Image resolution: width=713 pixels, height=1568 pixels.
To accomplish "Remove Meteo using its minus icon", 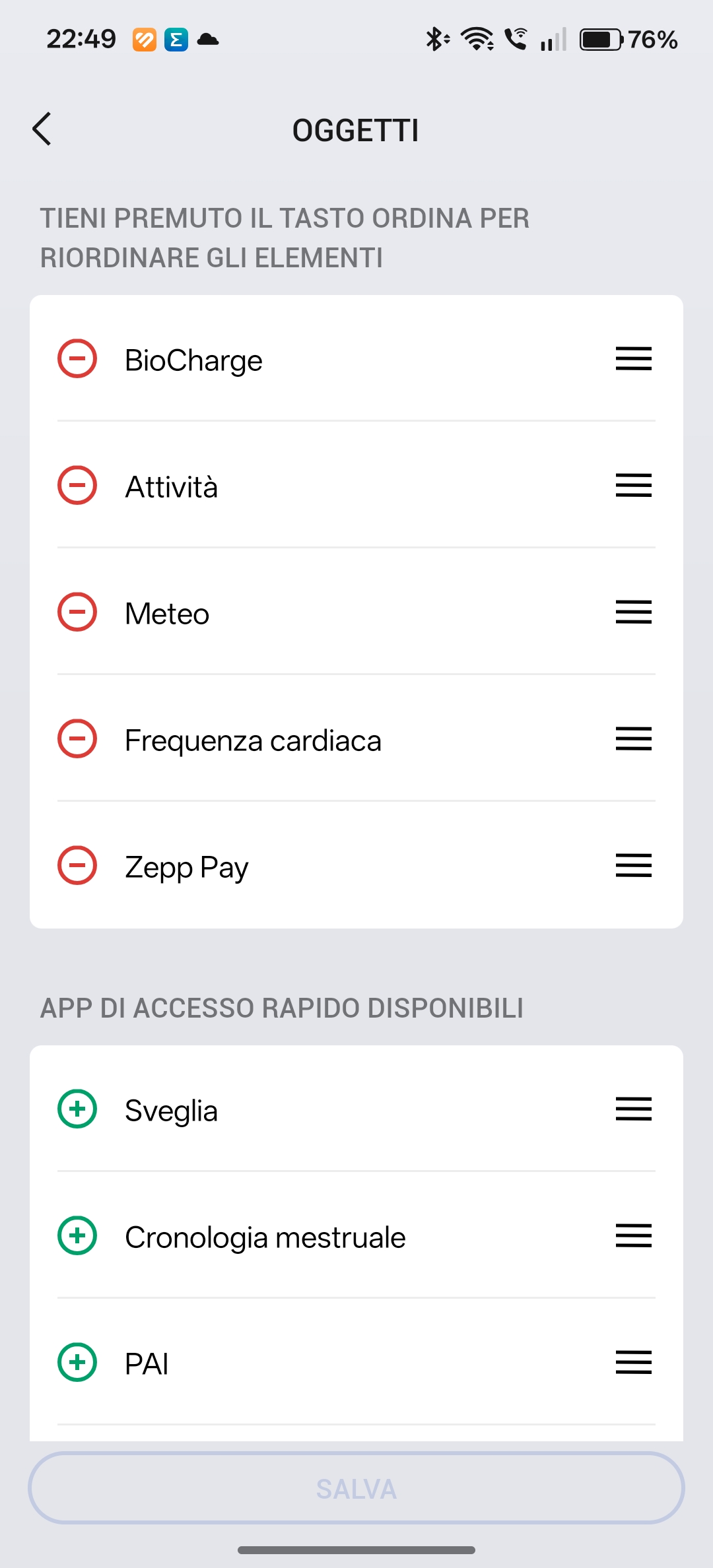I will click(x=77, y=612).
